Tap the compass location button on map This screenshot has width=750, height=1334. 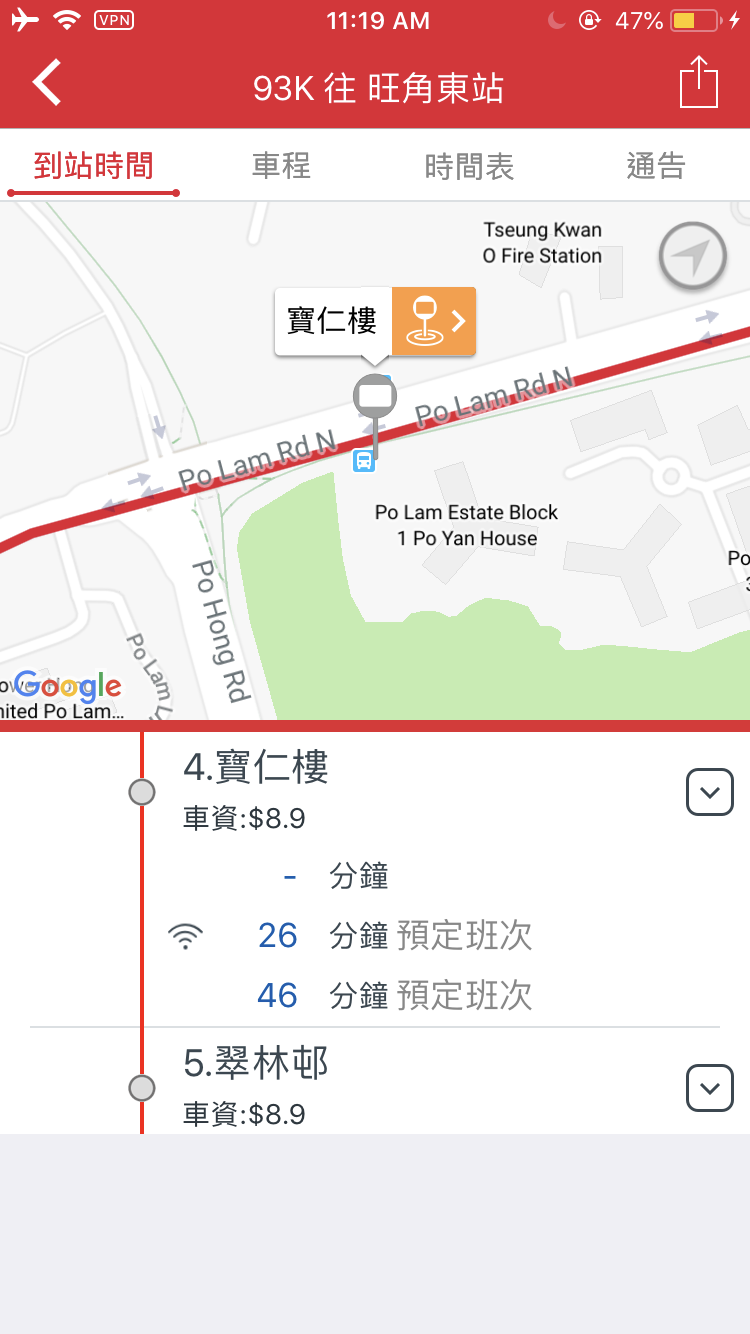[x=692, y=258]
